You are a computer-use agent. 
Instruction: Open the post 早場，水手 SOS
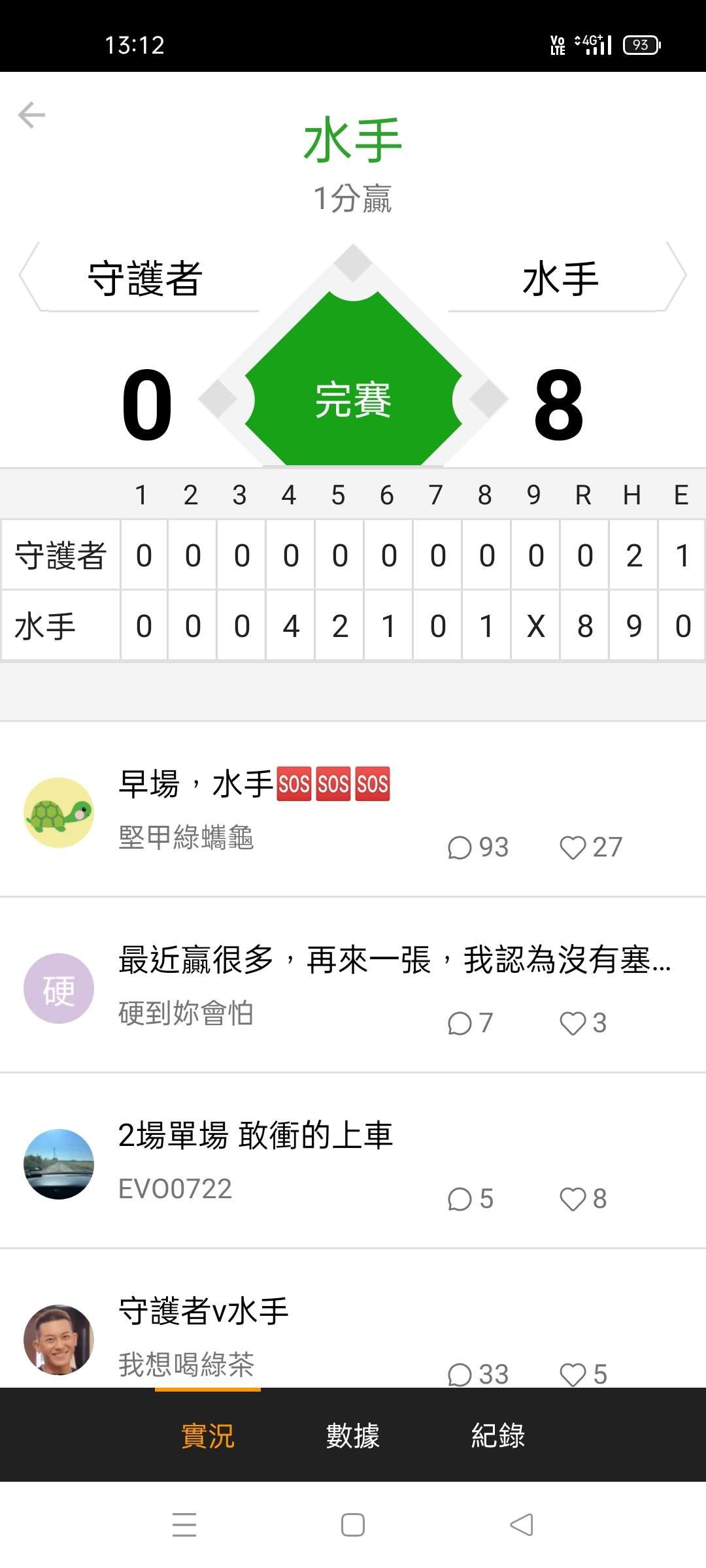point(254,784)
